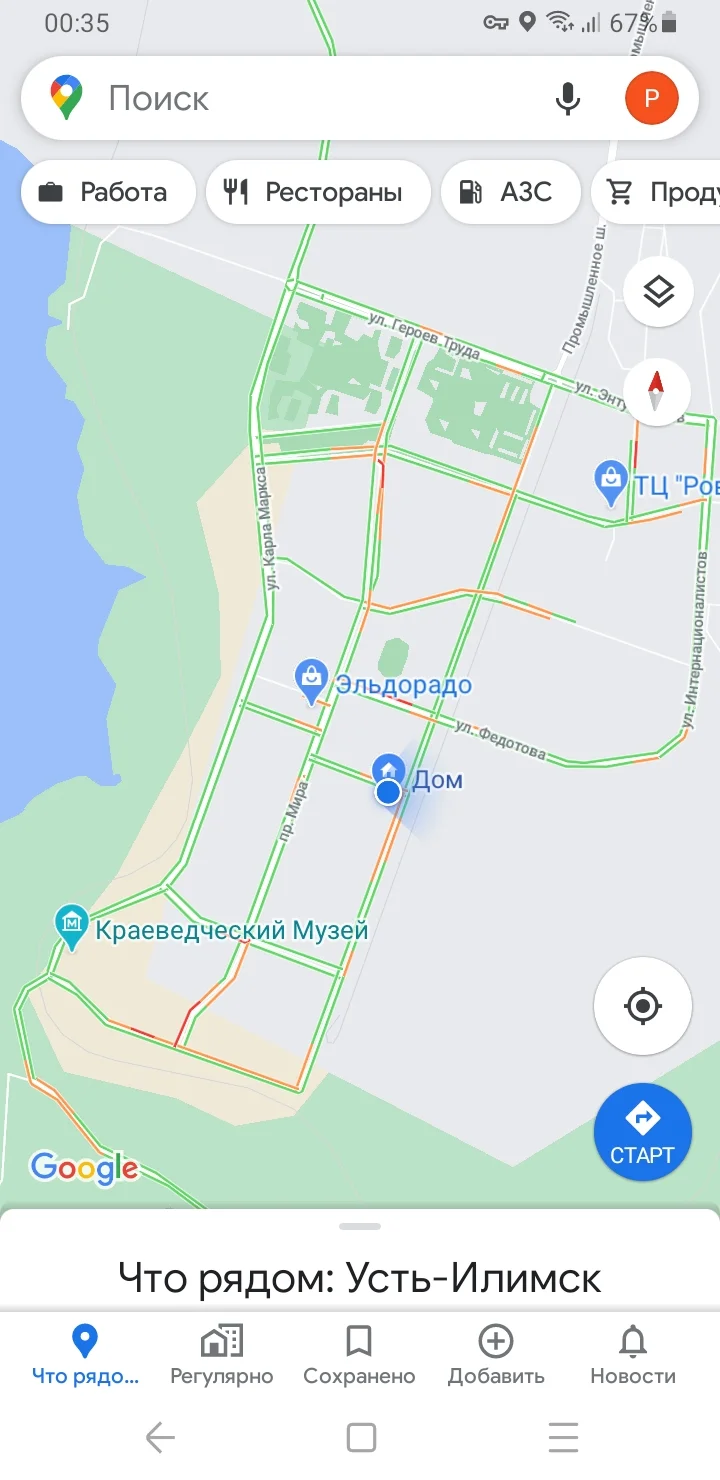This screenshot has height=1480, width=720.
Task: Center the map with the my-location icon
Action: (642, 1007)
